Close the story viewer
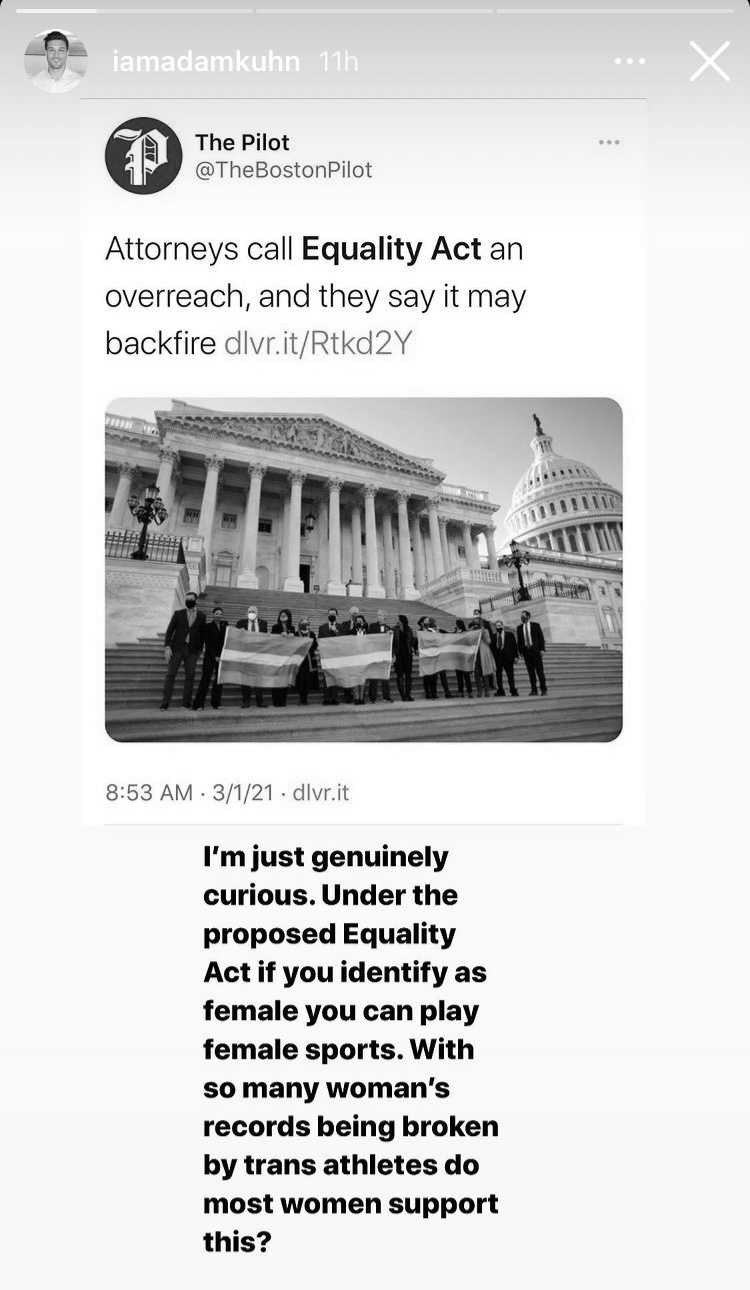Screen dimensions: 750x1290 (709, 61)
